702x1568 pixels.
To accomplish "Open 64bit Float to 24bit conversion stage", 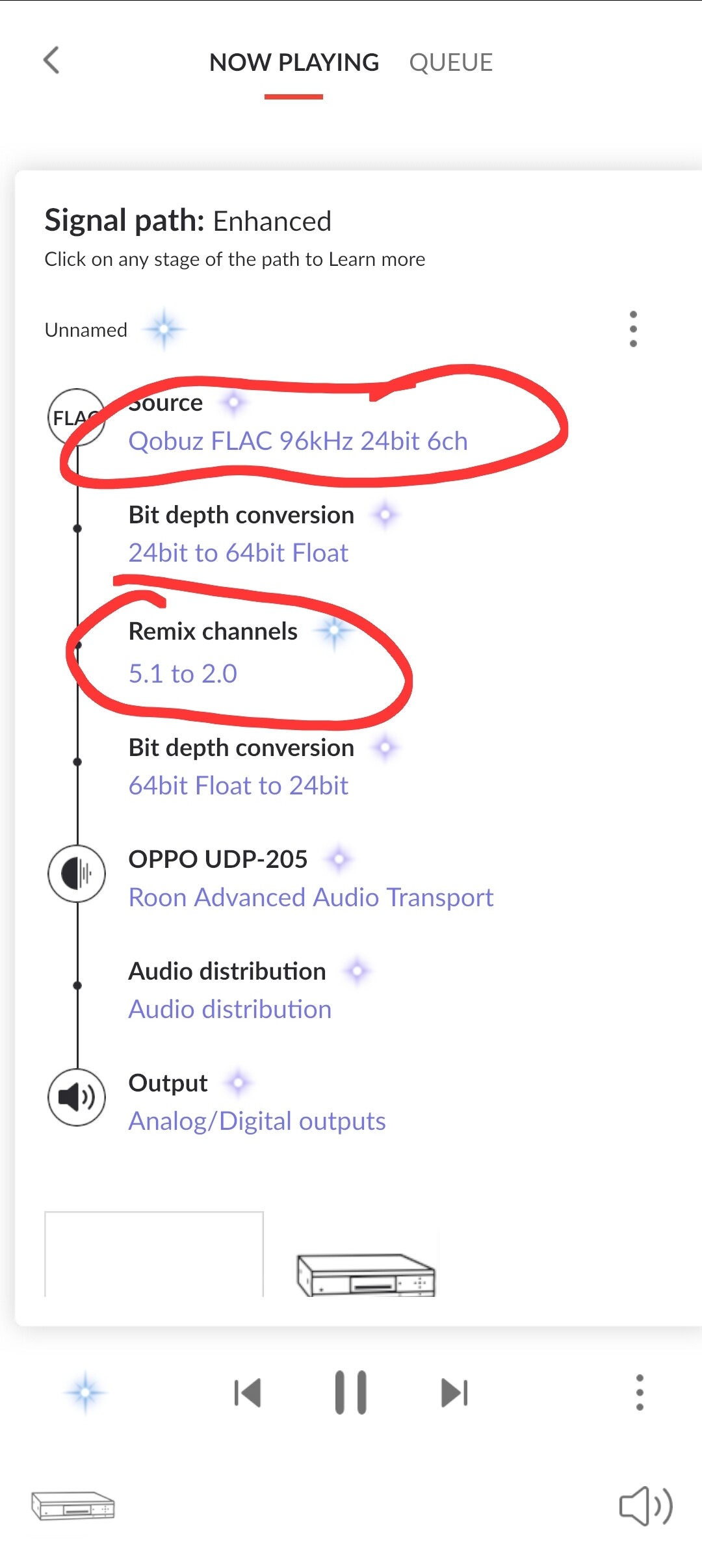I will (x=241, y=766).
